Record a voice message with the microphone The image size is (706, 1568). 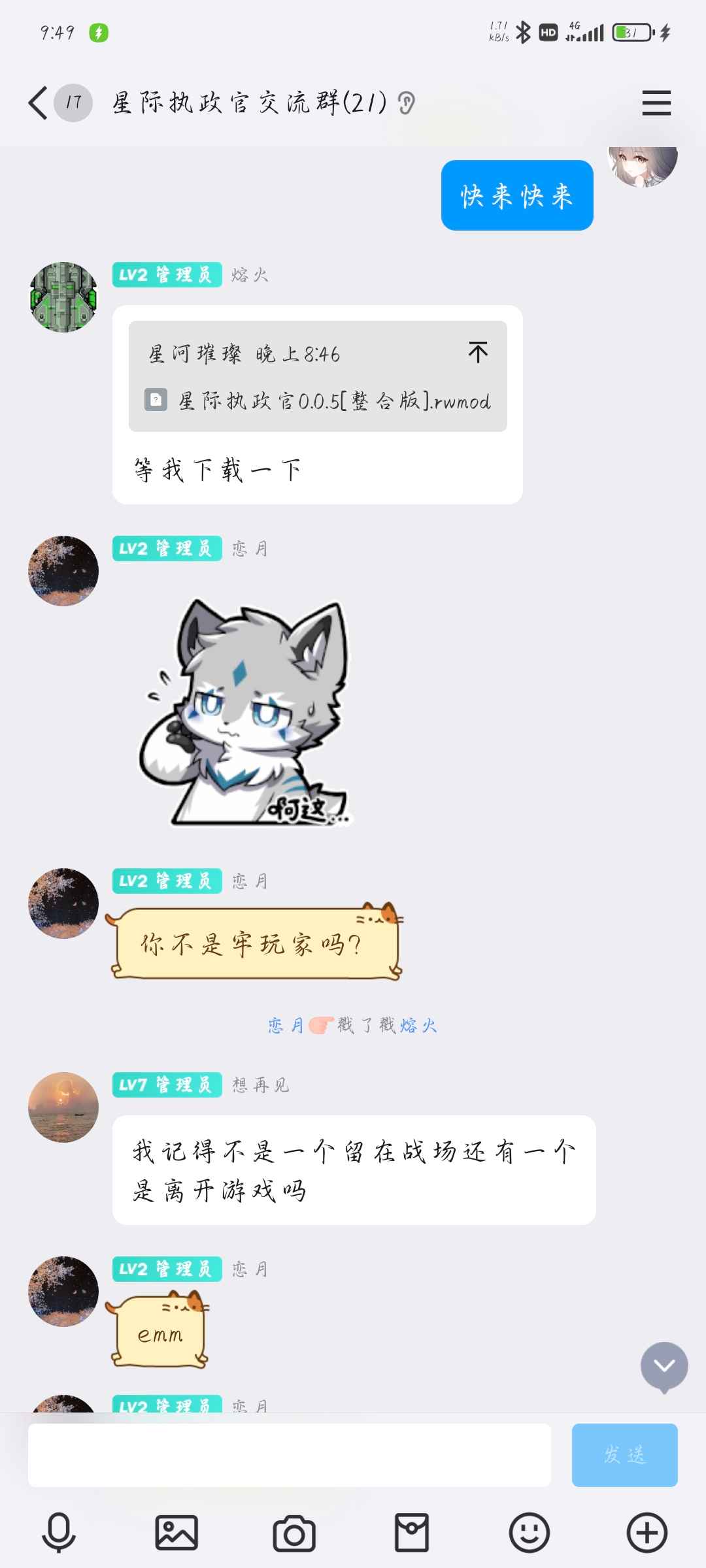(x=59, y=1532)
